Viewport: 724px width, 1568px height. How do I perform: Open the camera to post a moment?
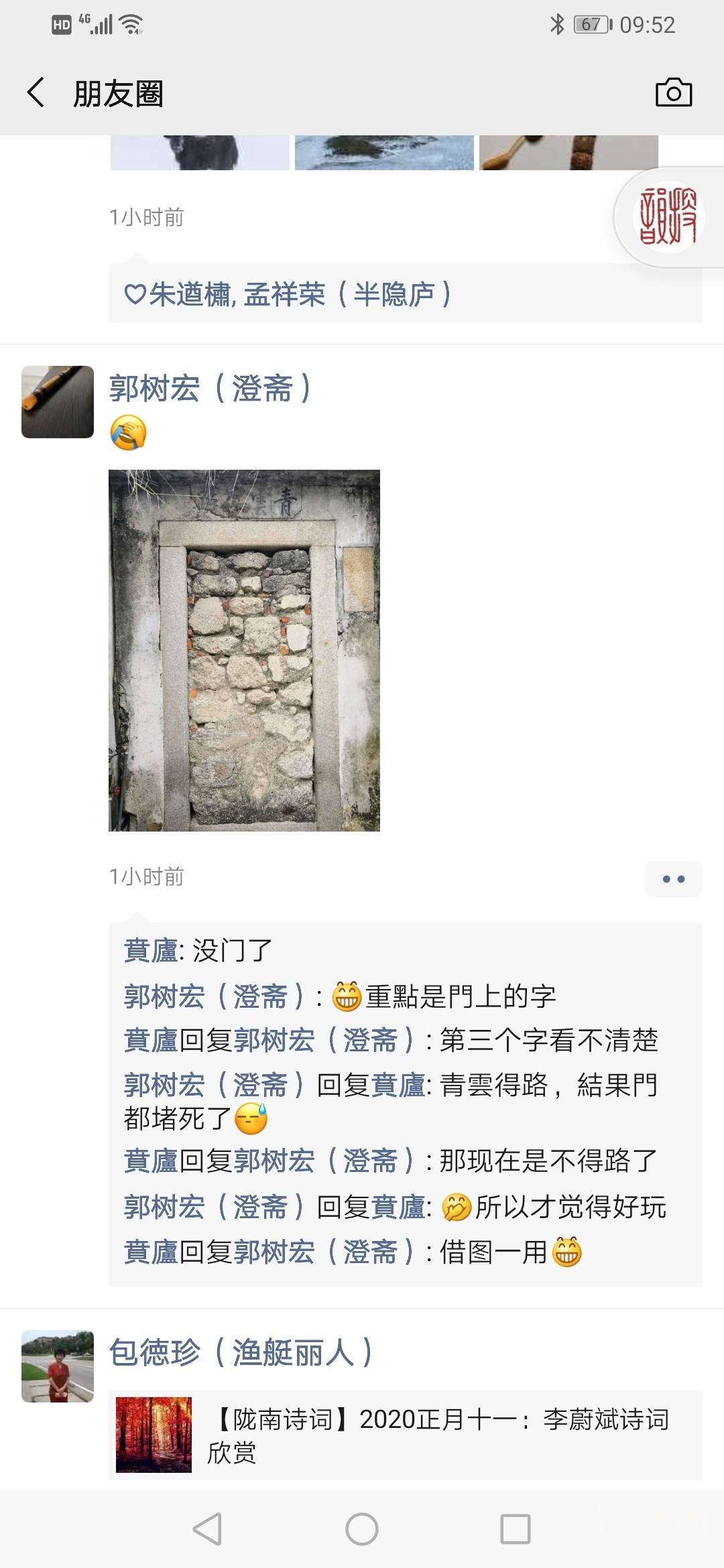point(673,92)
